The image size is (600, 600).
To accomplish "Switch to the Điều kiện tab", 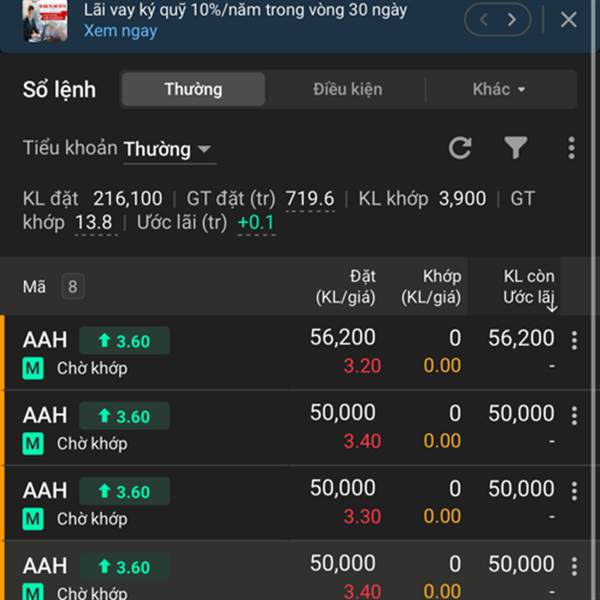I will point(347,89).
